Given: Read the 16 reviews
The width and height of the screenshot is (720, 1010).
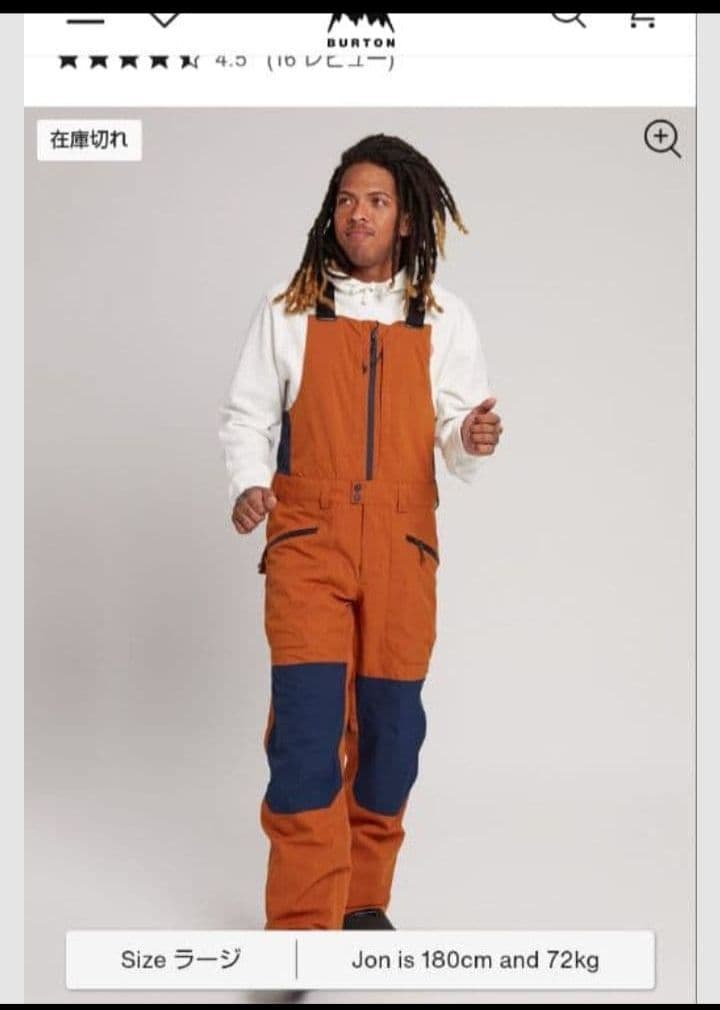Looking at the screenshot, I should click(x=331, y=60).
